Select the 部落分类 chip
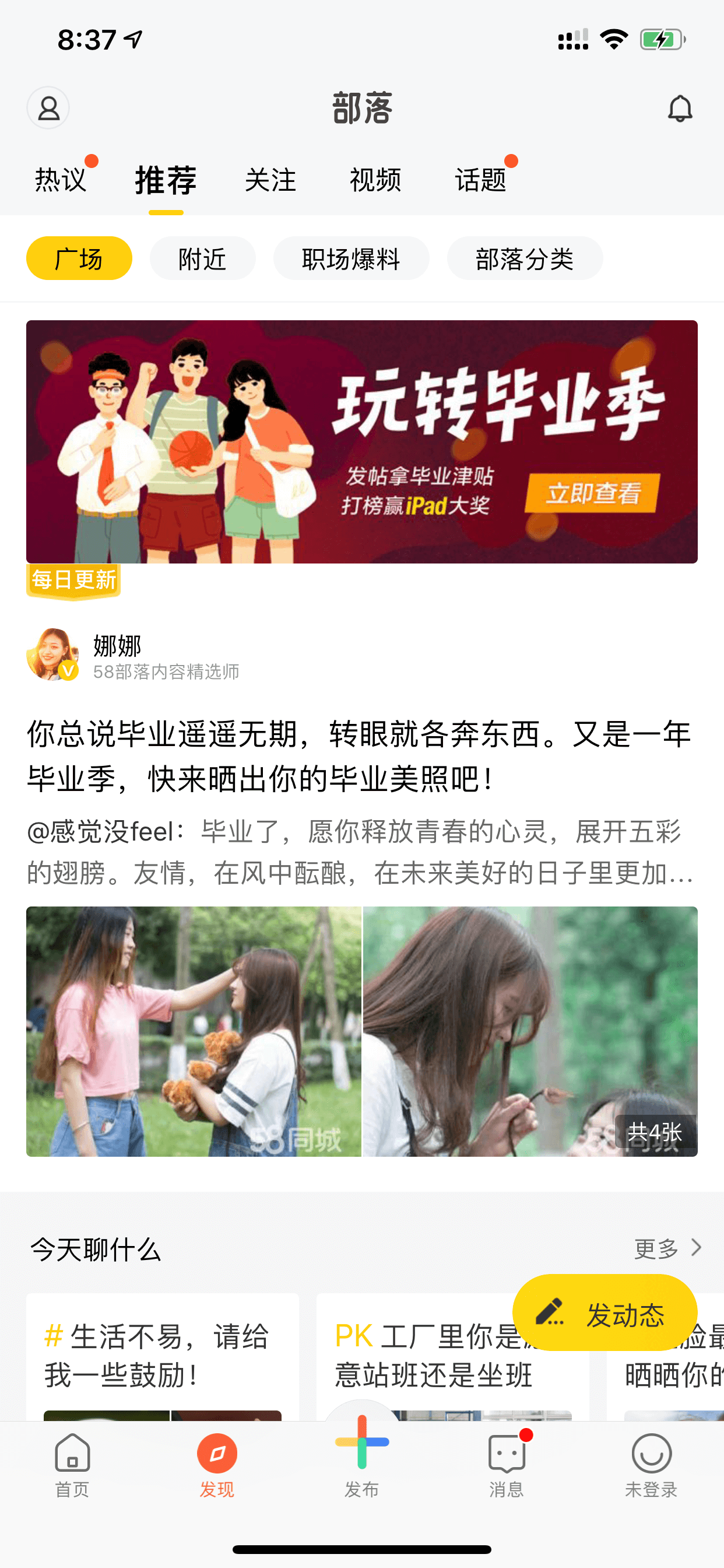This screenshot has height=1568, width=724. (525, 258)
